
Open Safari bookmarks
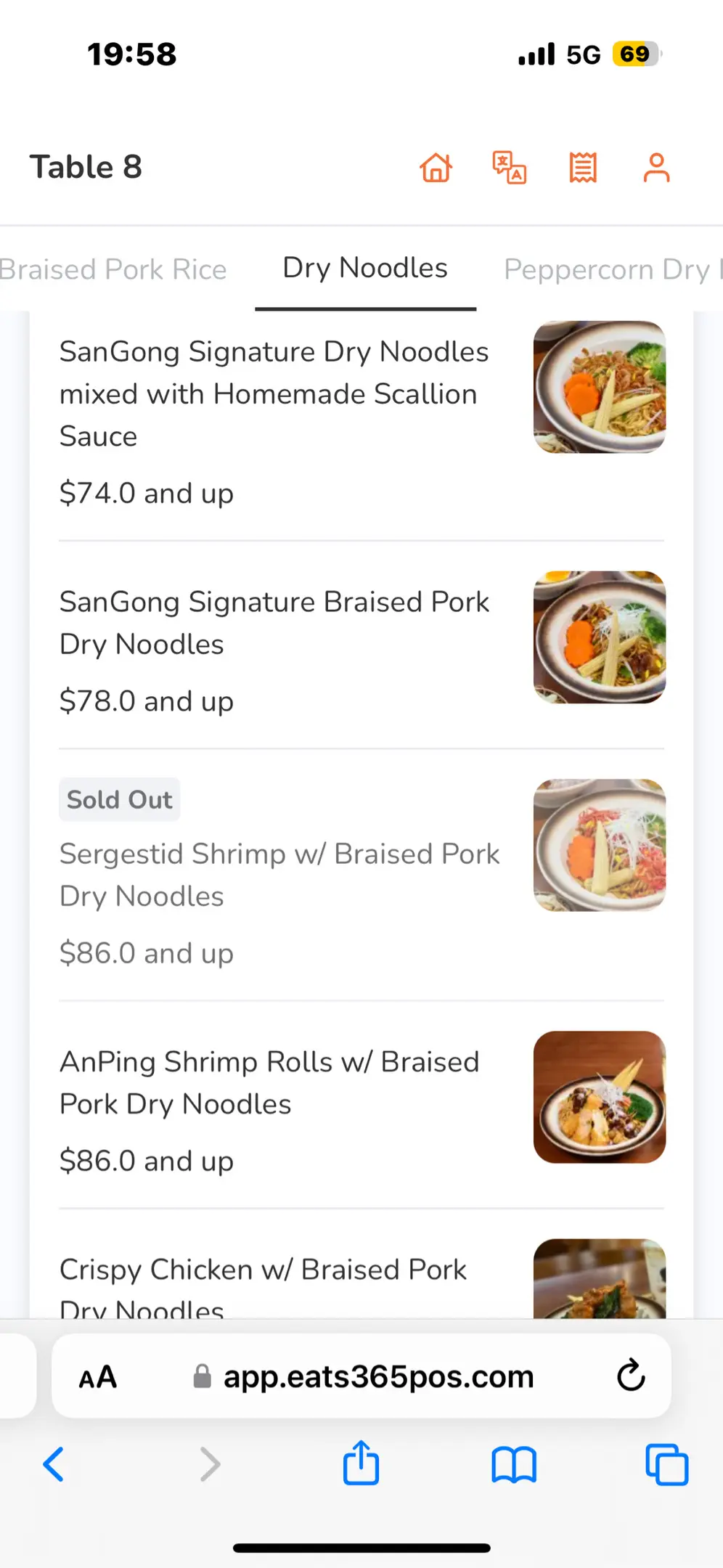(x=514, y=1464)
